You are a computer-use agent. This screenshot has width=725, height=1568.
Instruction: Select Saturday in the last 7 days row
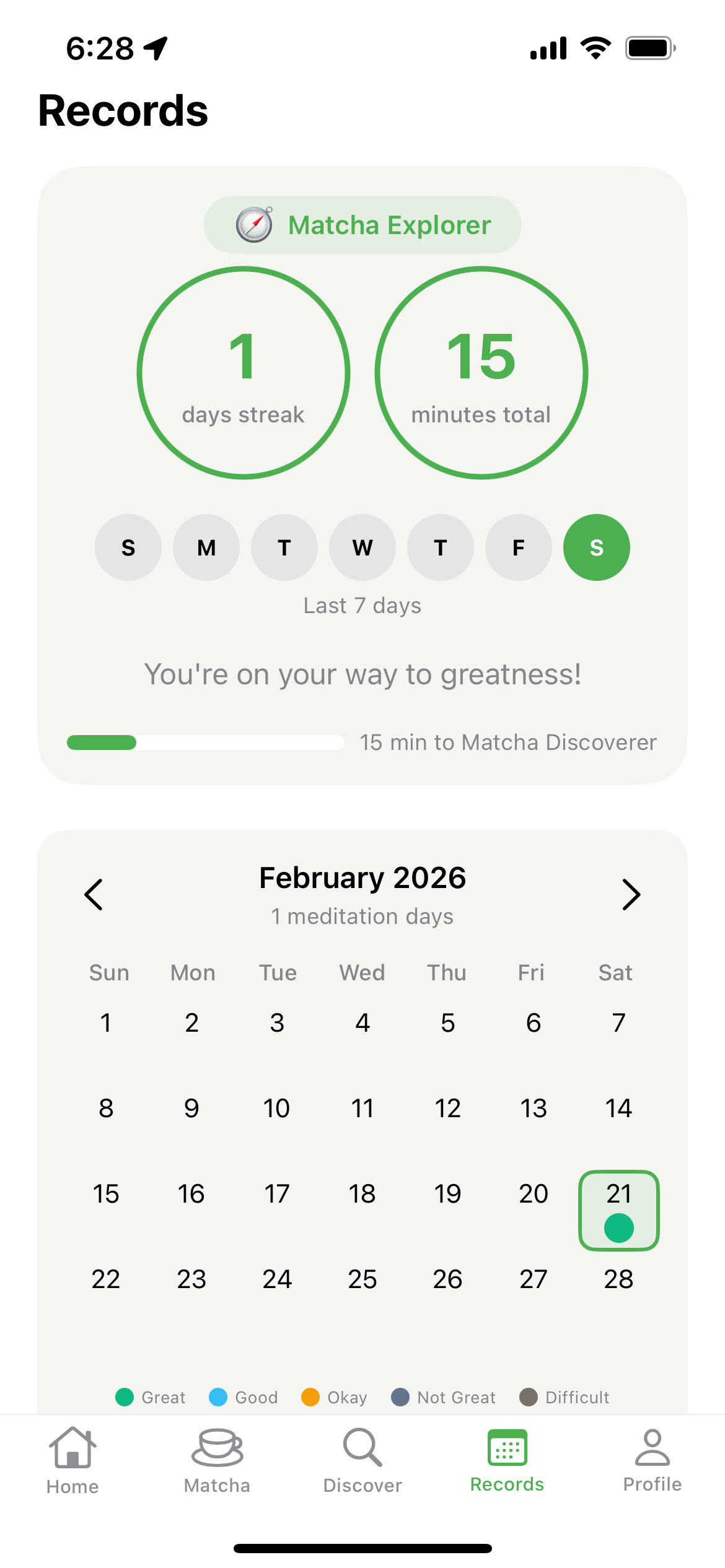coord(596,547)
